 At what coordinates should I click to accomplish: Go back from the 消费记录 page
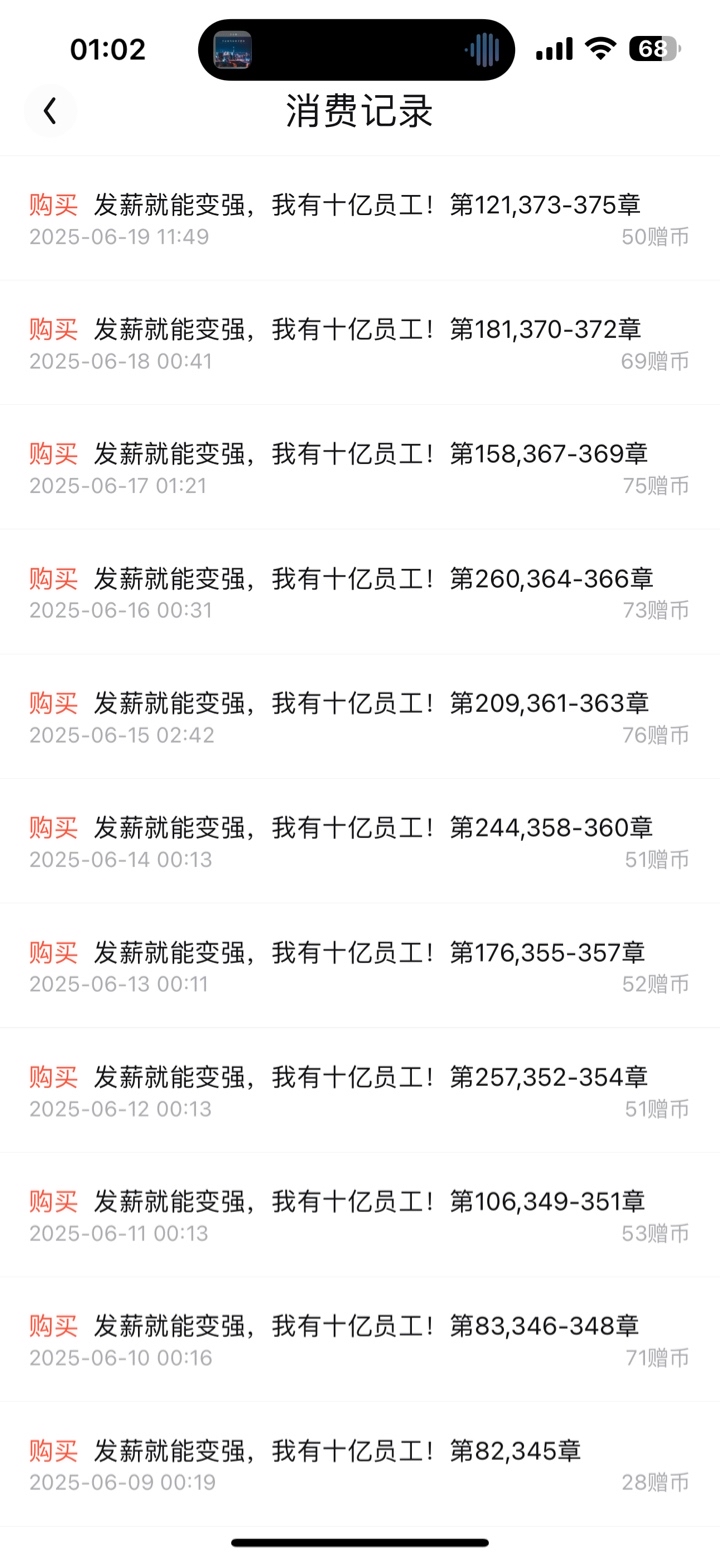tap(50, 111)
